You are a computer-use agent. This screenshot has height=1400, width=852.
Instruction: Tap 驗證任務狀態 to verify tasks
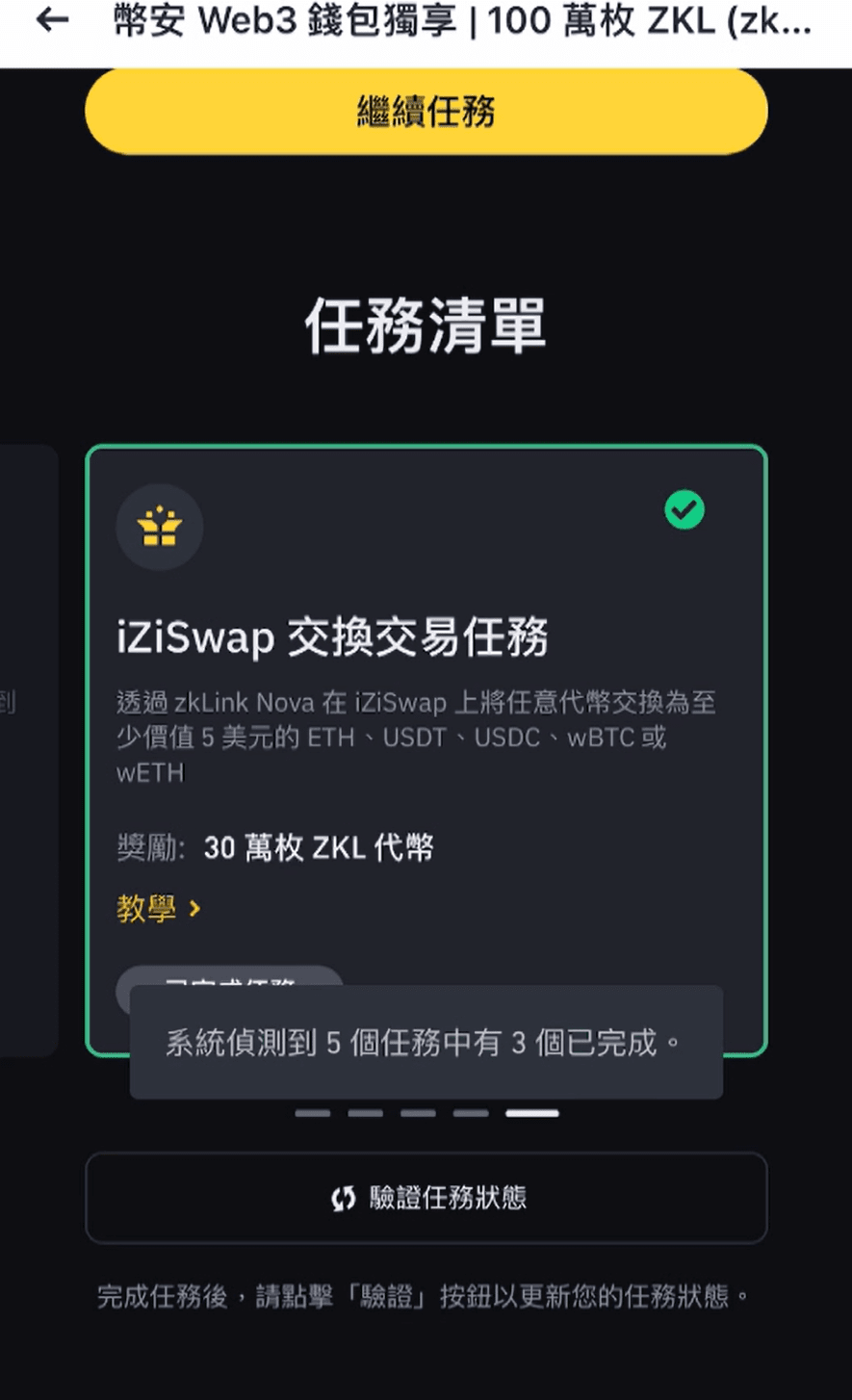(426, 1198)
